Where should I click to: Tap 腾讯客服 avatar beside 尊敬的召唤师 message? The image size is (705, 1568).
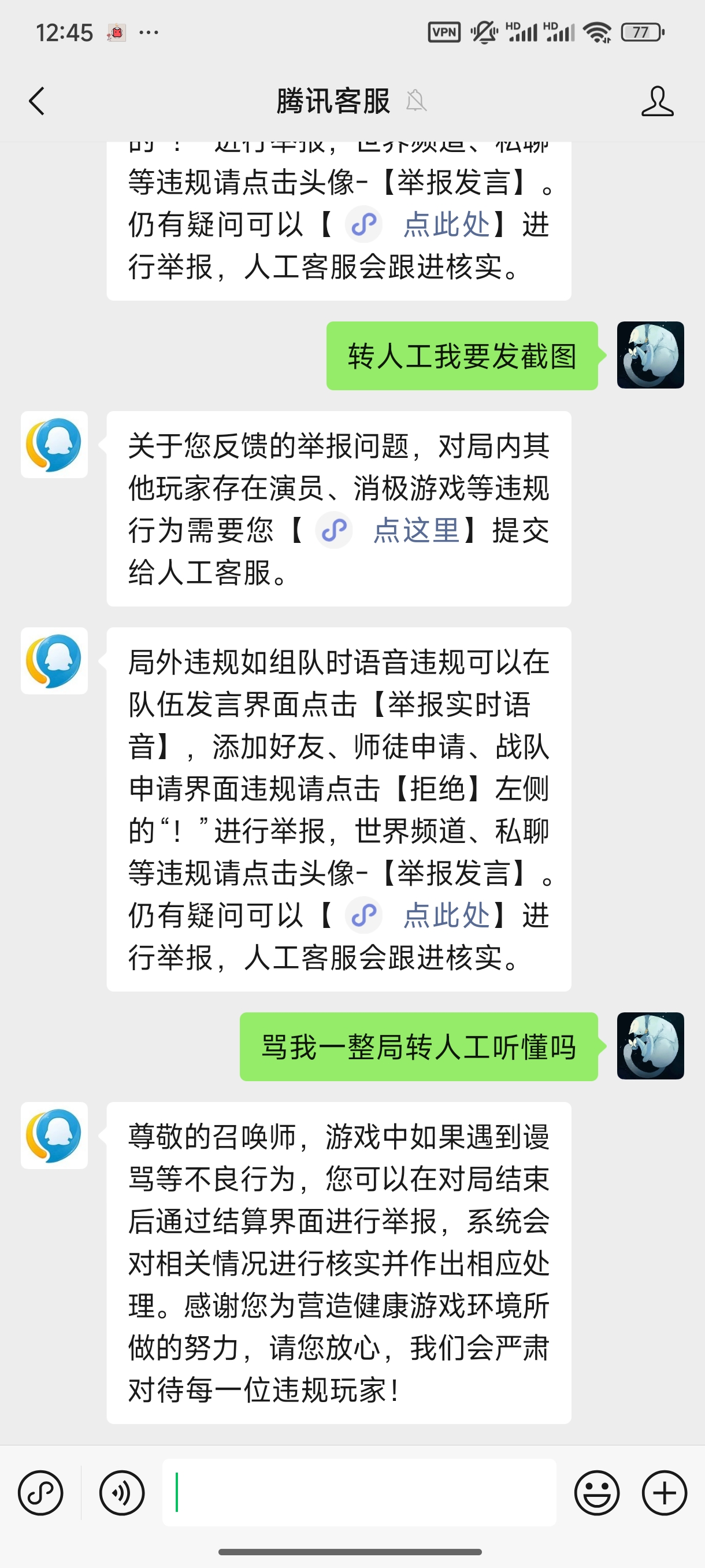point(54,1135)
